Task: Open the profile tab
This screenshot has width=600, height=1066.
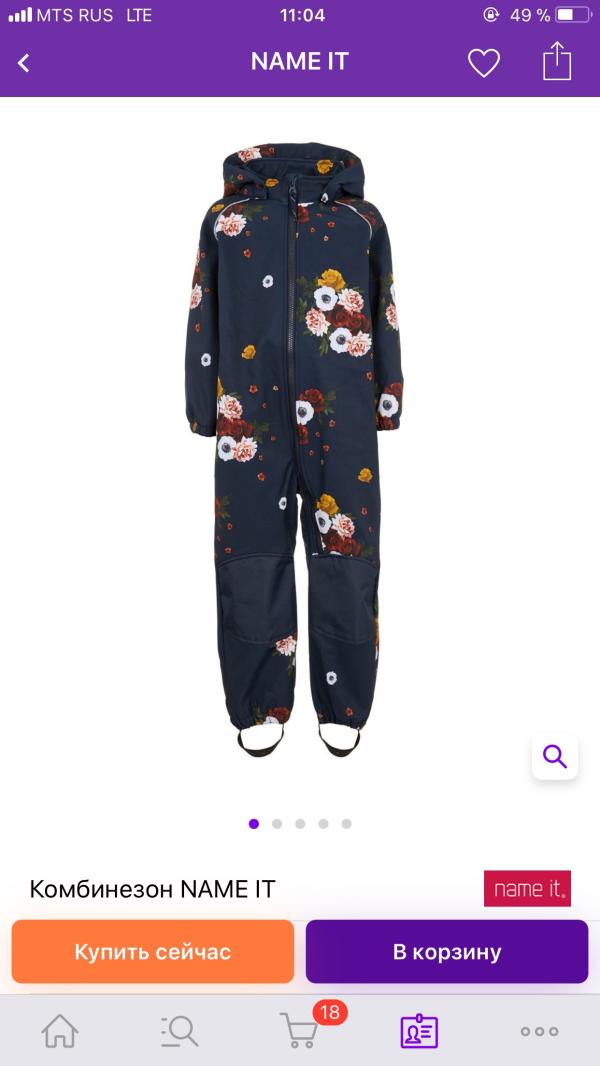Action: click(x=420, y=1031)
